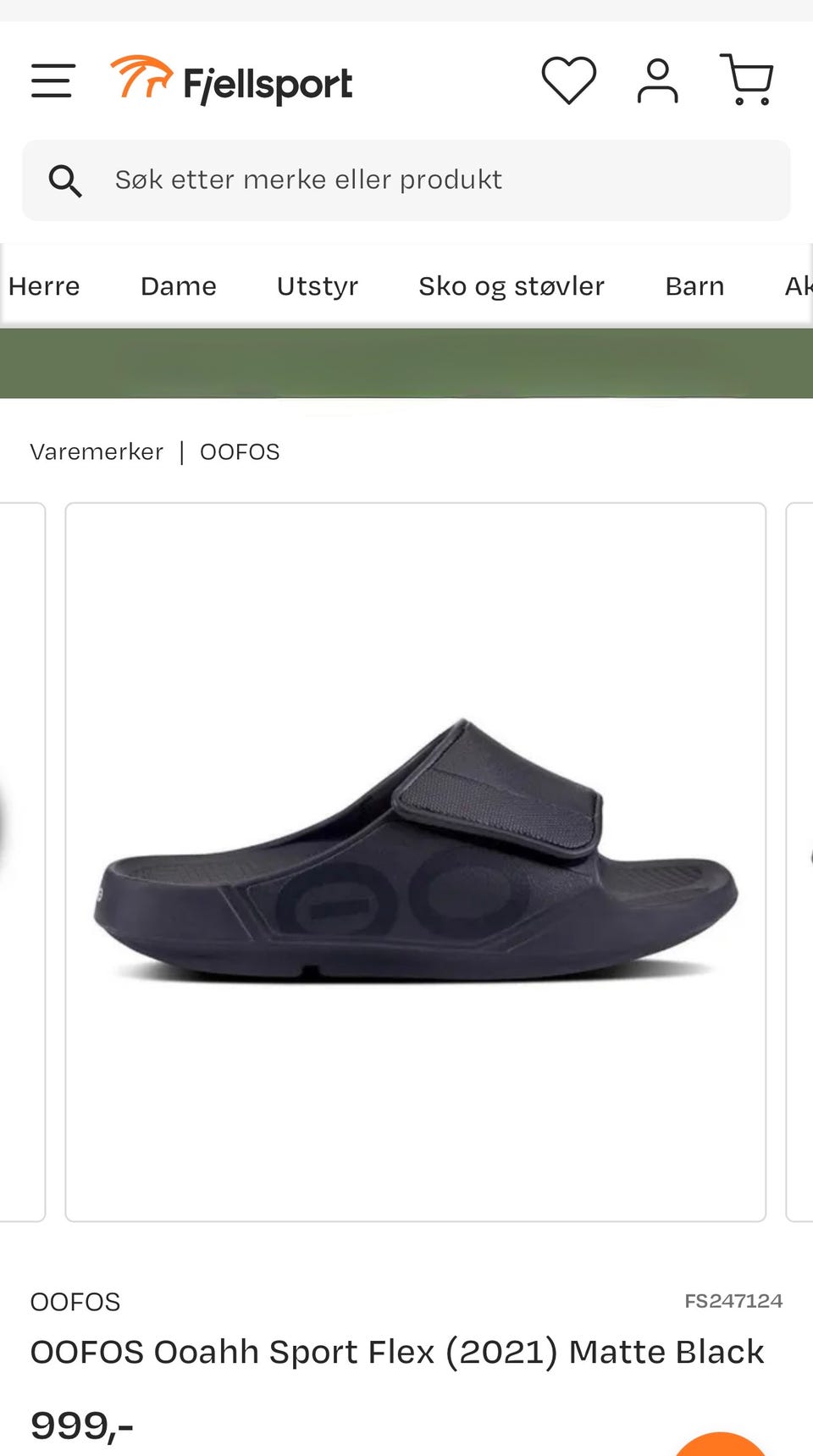Open the wishlist heart icon

568,80
